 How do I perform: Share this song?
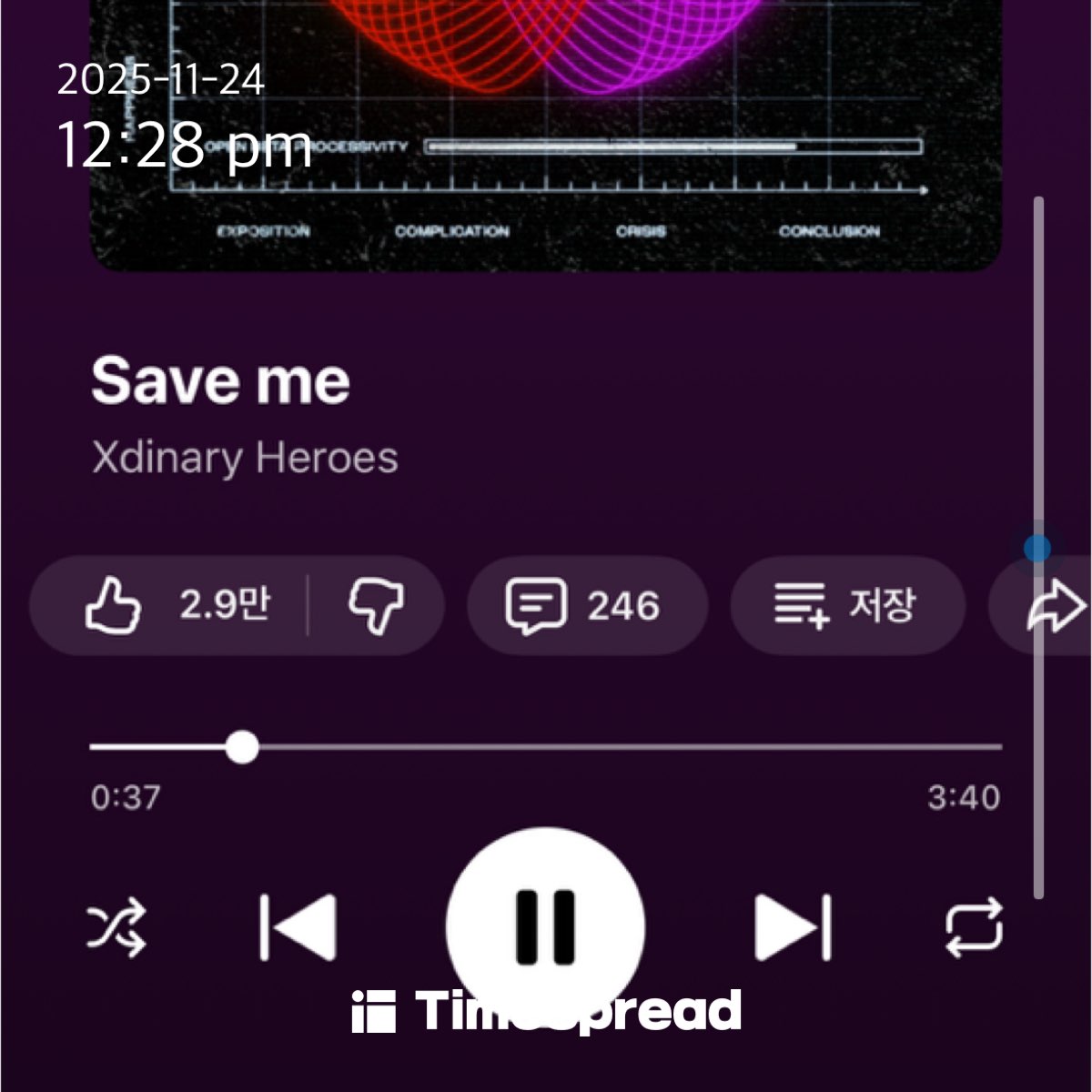point(1056,607)
